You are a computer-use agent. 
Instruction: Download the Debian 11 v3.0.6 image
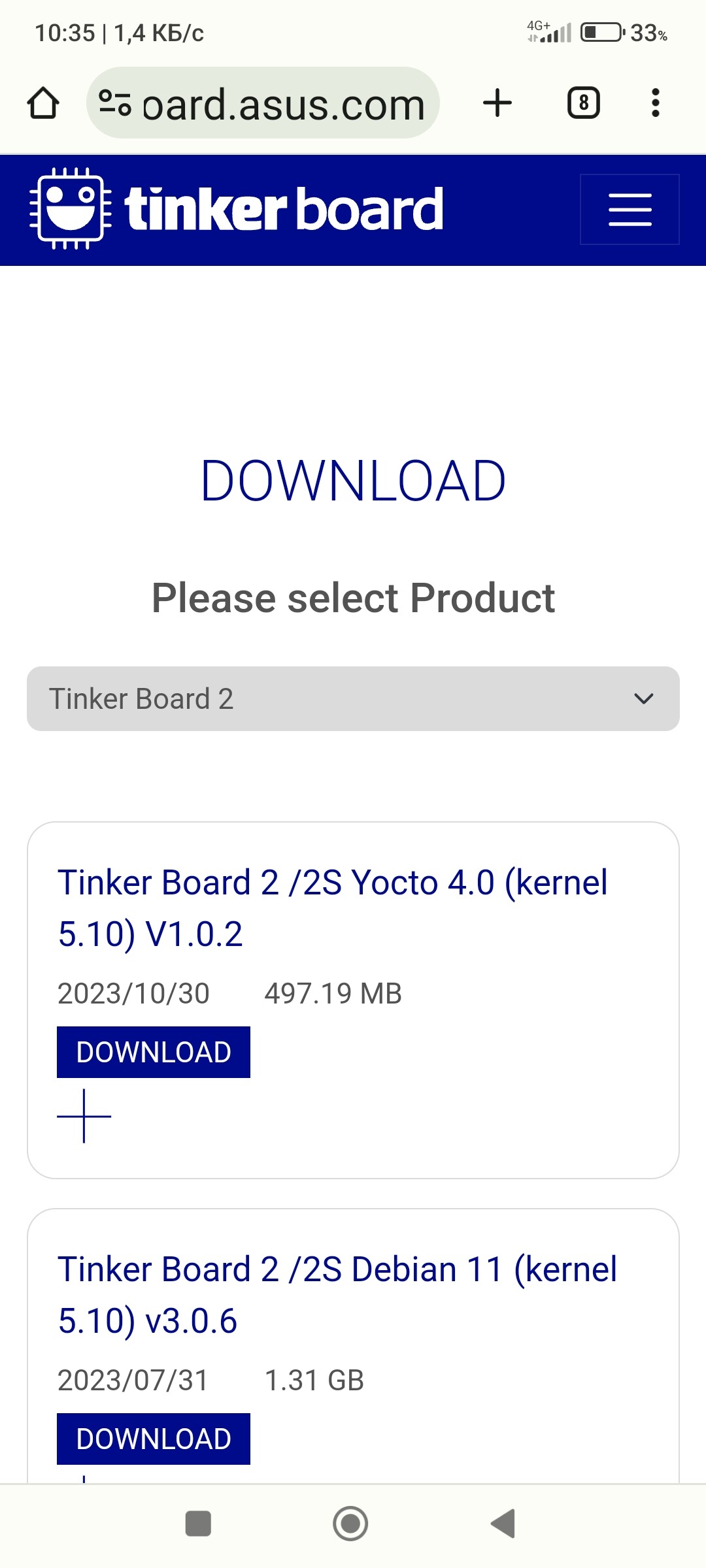coord(154,1439)
